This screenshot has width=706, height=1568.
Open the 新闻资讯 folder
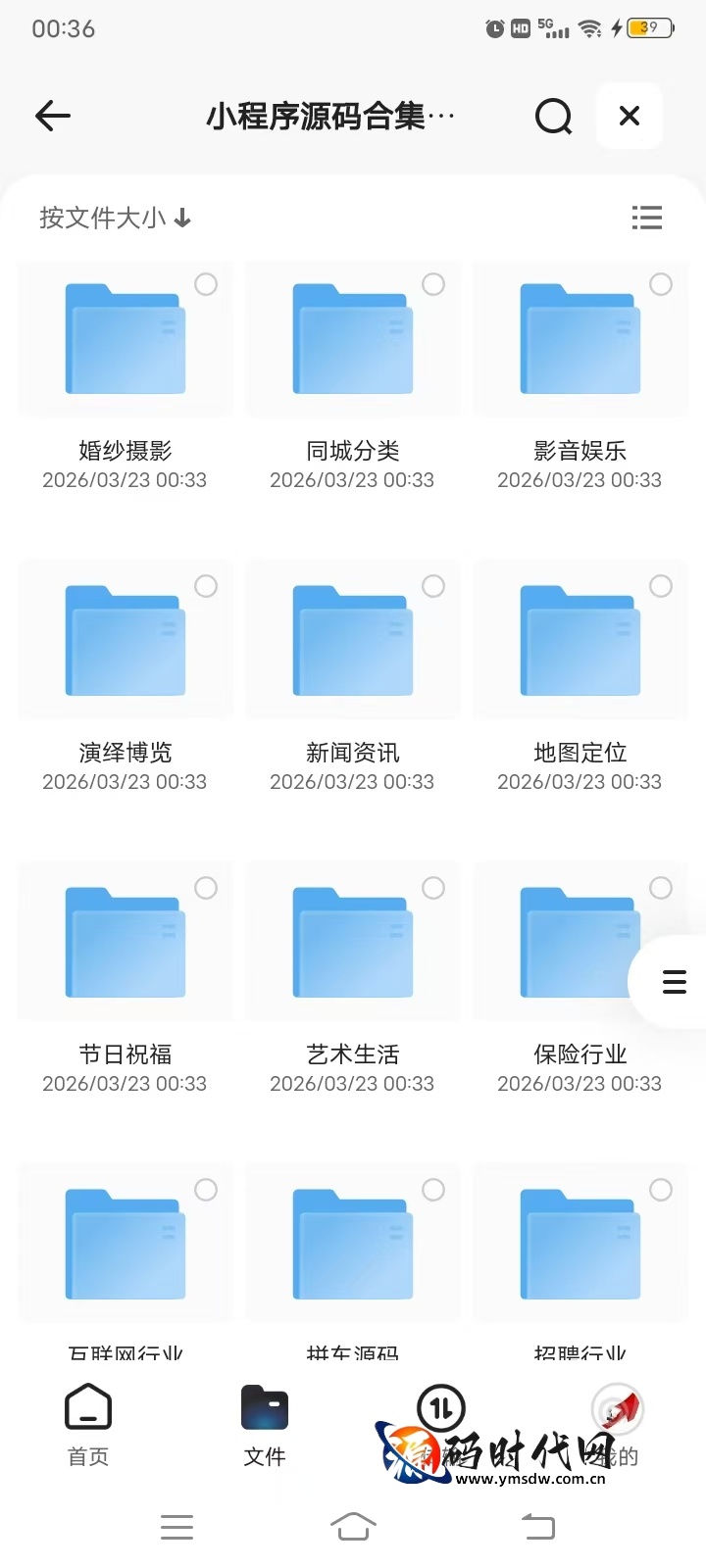(x=352, y=640)
